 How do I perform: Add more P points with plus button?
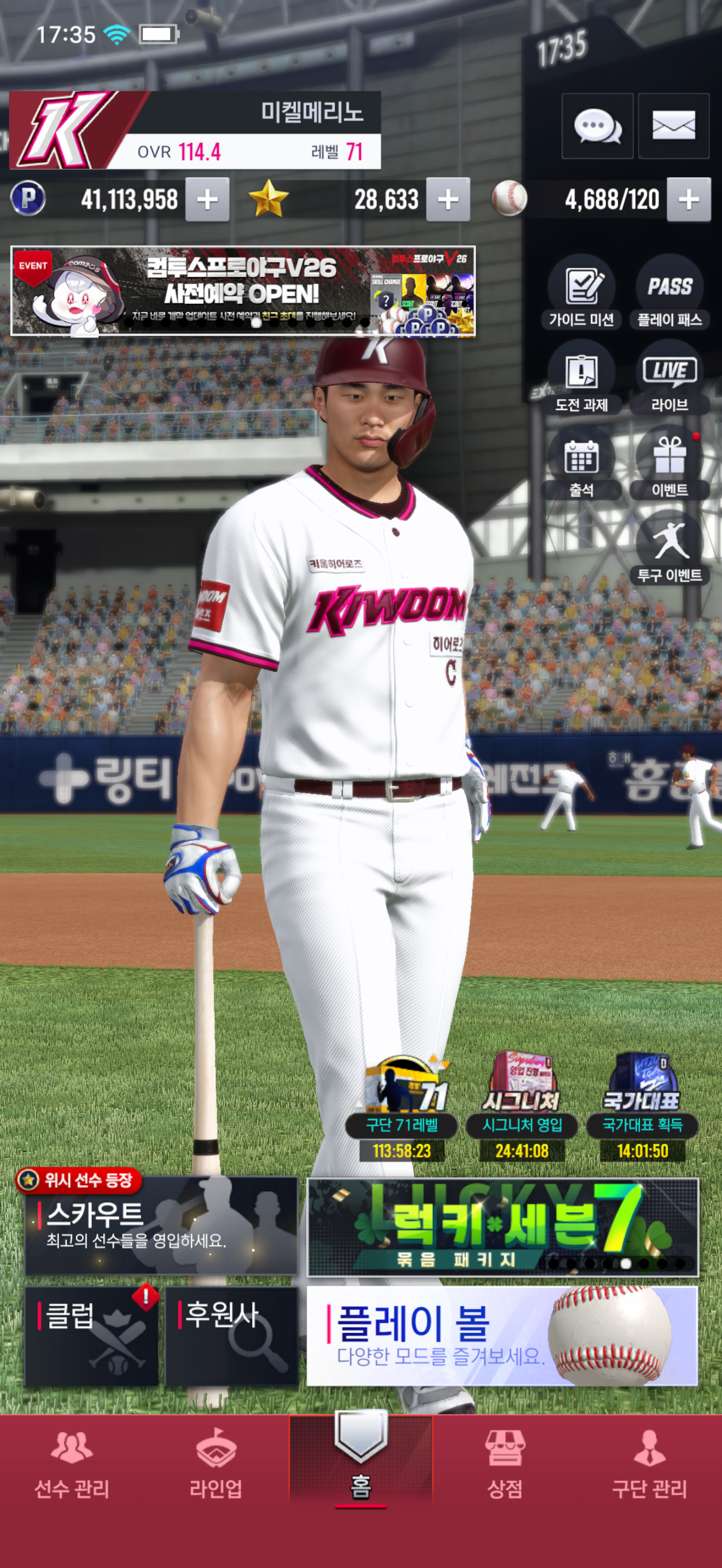point(207,199)
